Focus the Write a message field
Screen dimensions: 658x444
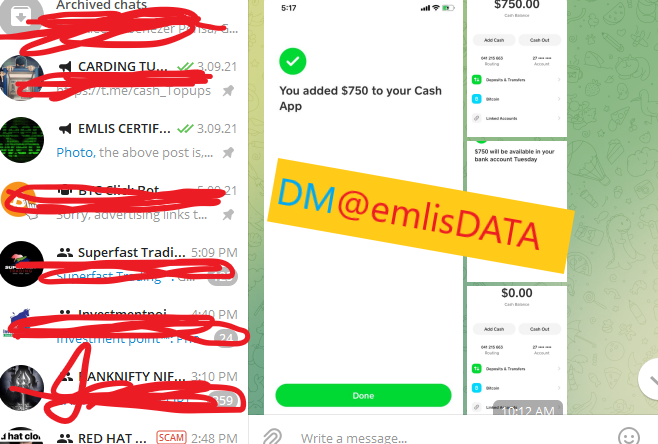(440, 437)
